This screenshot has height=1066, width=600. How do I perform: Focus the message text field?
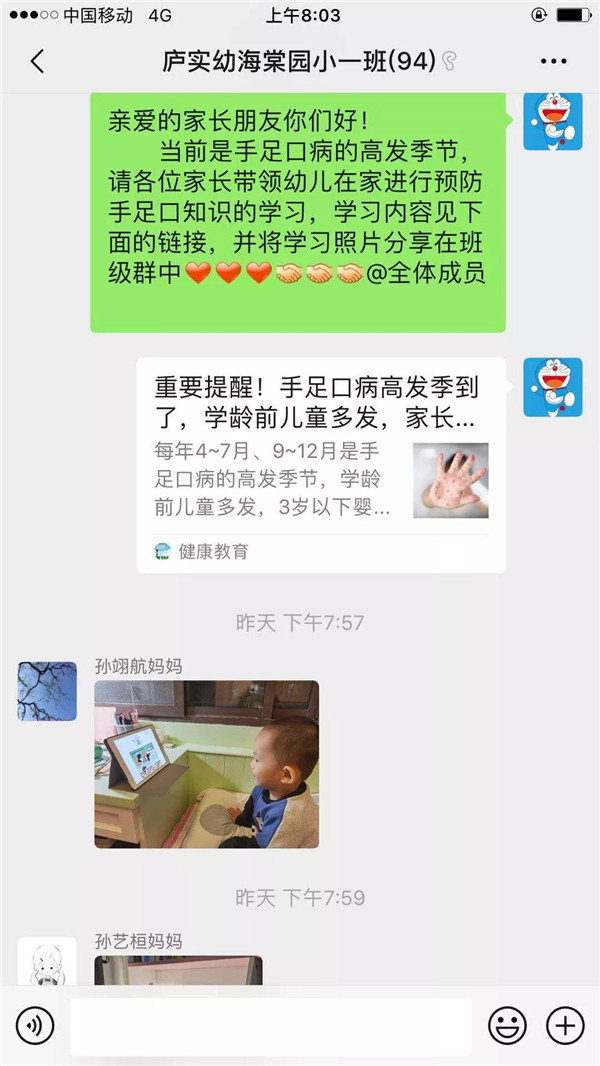(270, 1025)
